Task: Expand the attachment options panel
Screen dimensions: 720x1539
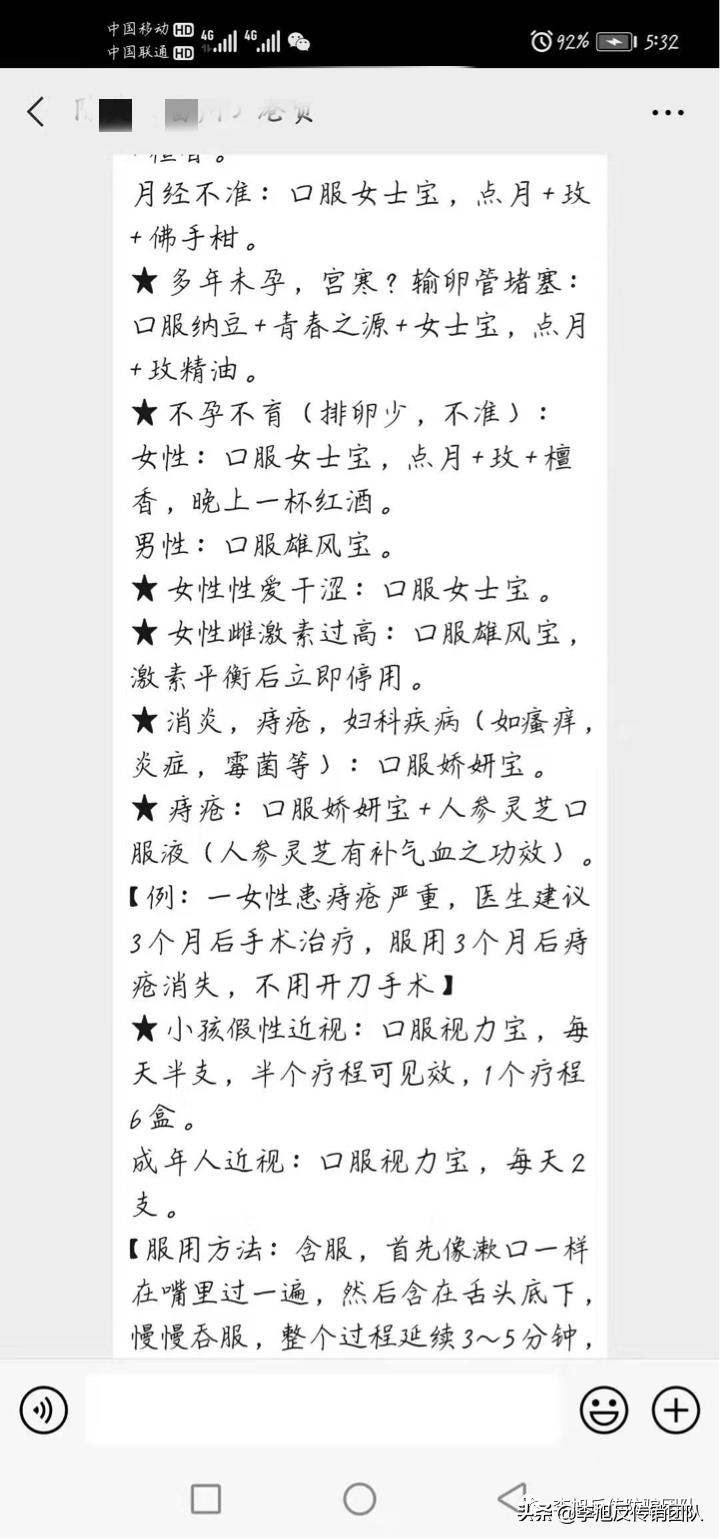Action: pyautogui.click(x=674, y=1411)
